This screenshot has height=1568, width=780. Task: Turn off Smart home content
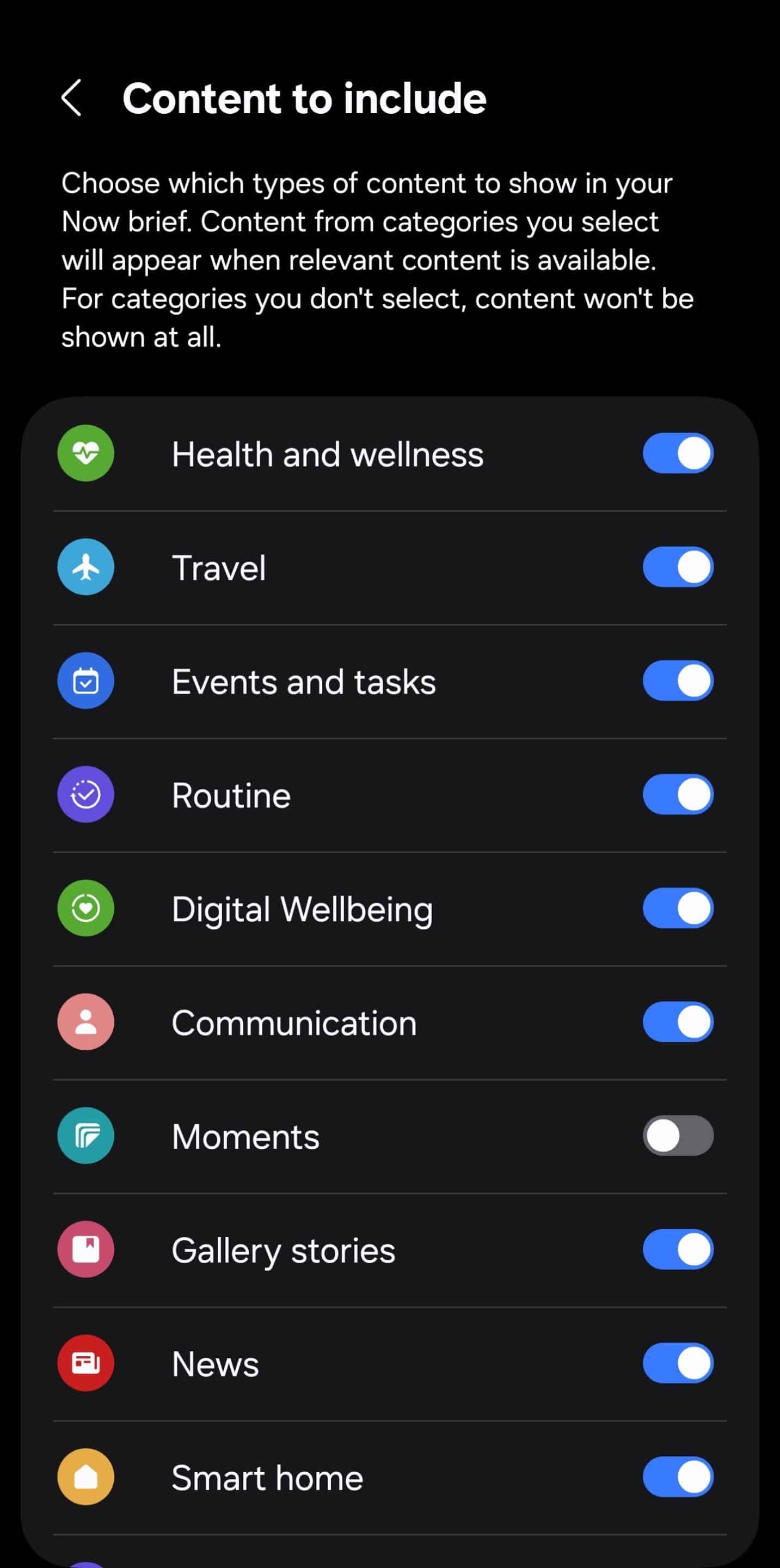(x=678, y=1477)
